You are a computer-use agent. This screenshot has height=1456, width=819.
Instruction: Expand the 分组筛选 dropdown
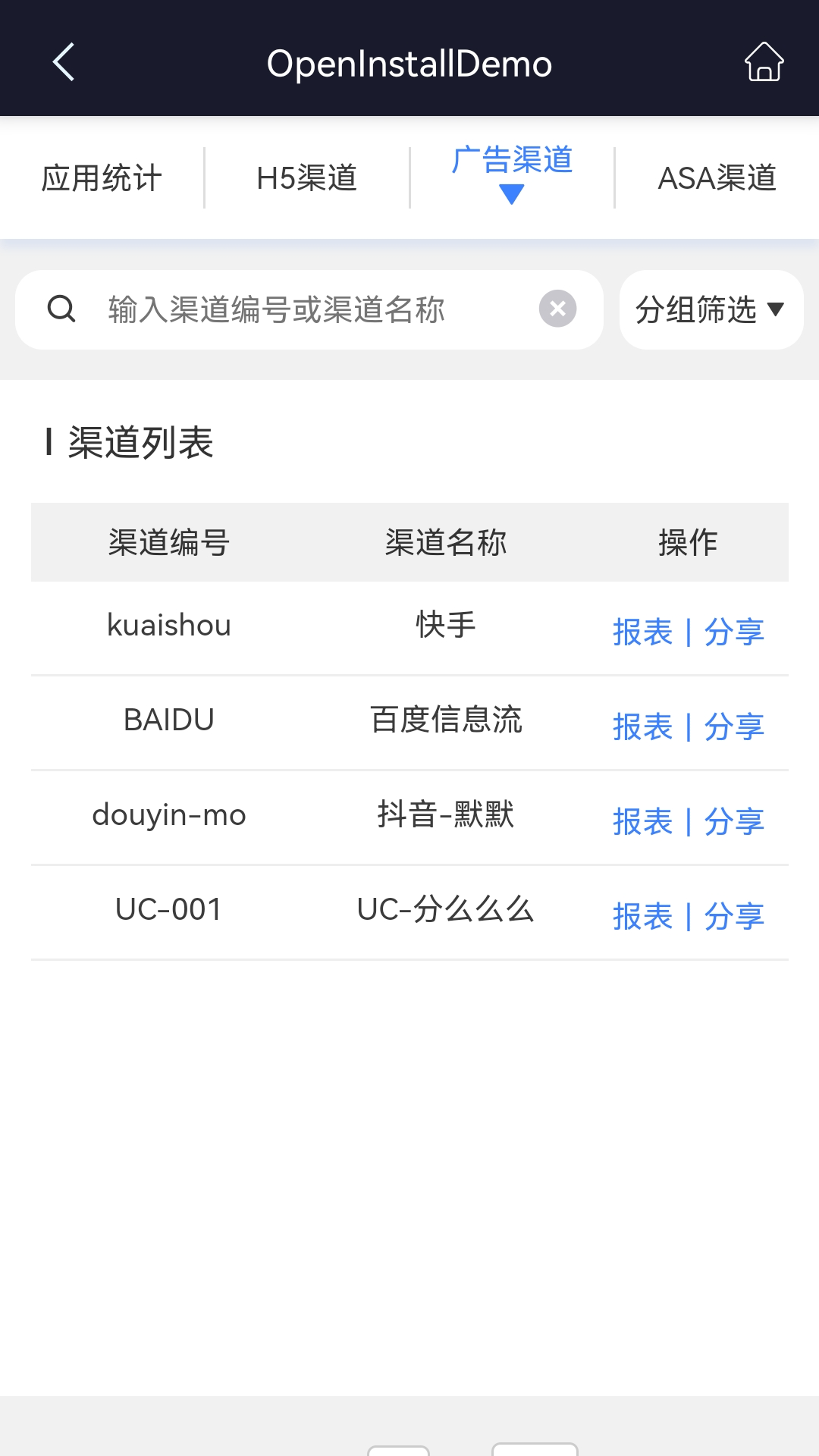tap(711, 309)
